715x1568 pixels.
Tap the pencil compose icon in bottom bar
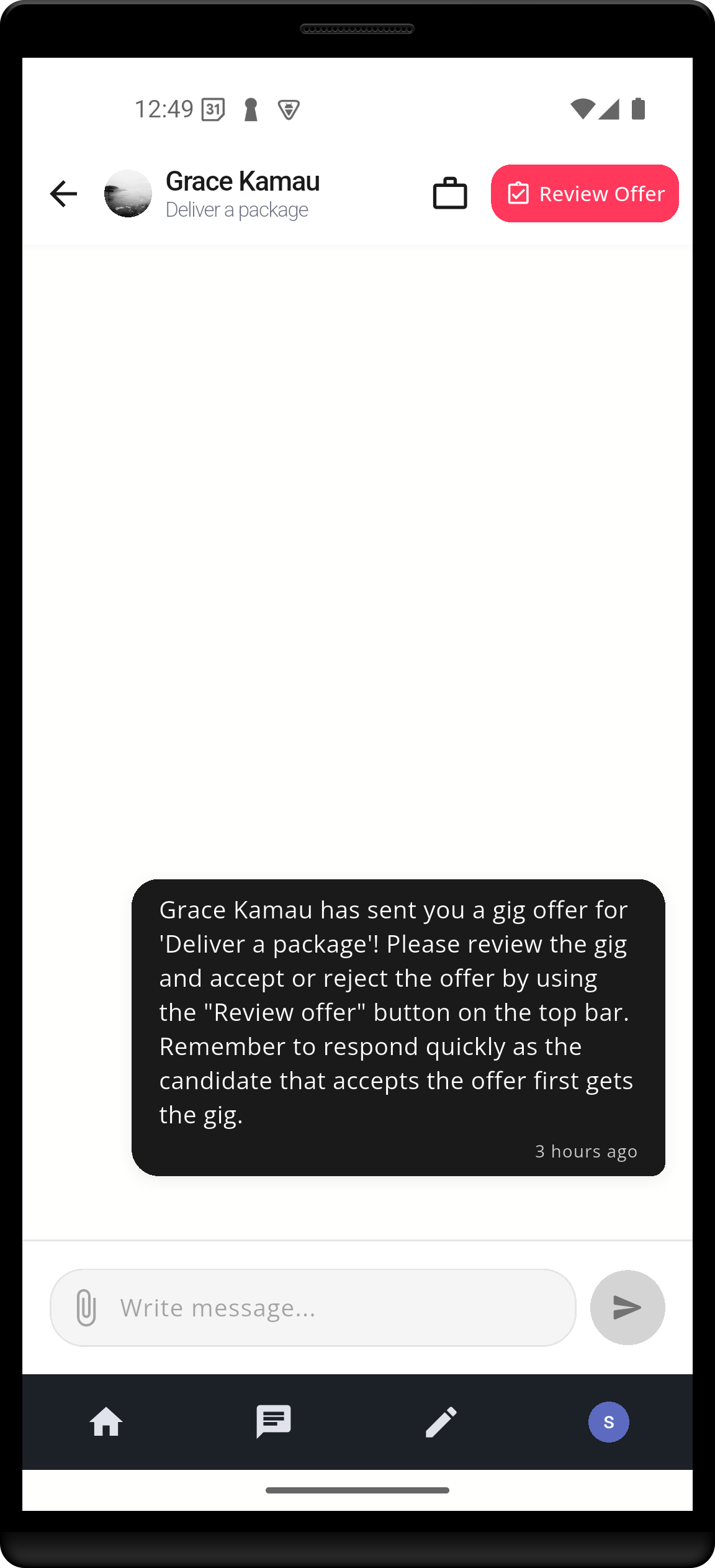click(441, 1422)
